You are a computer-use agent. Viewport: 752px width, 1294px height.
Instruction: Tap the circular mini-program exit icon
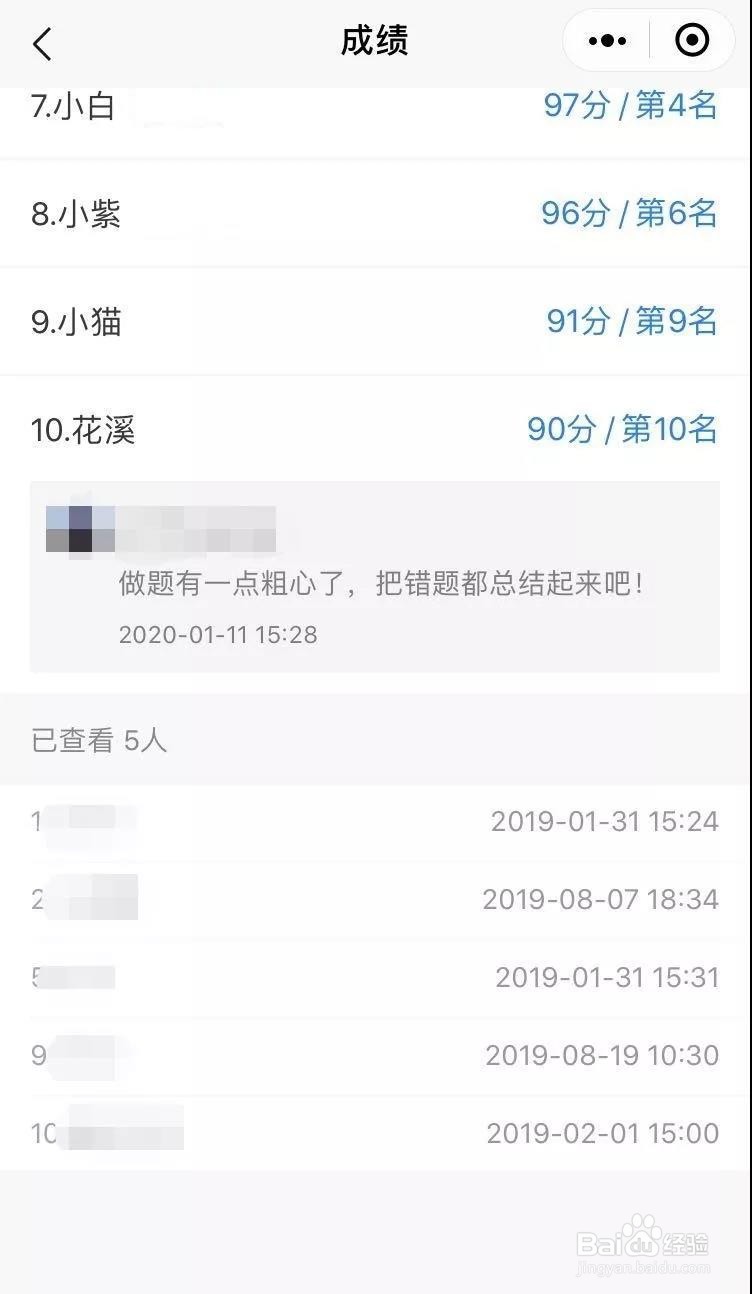(691, 40)
